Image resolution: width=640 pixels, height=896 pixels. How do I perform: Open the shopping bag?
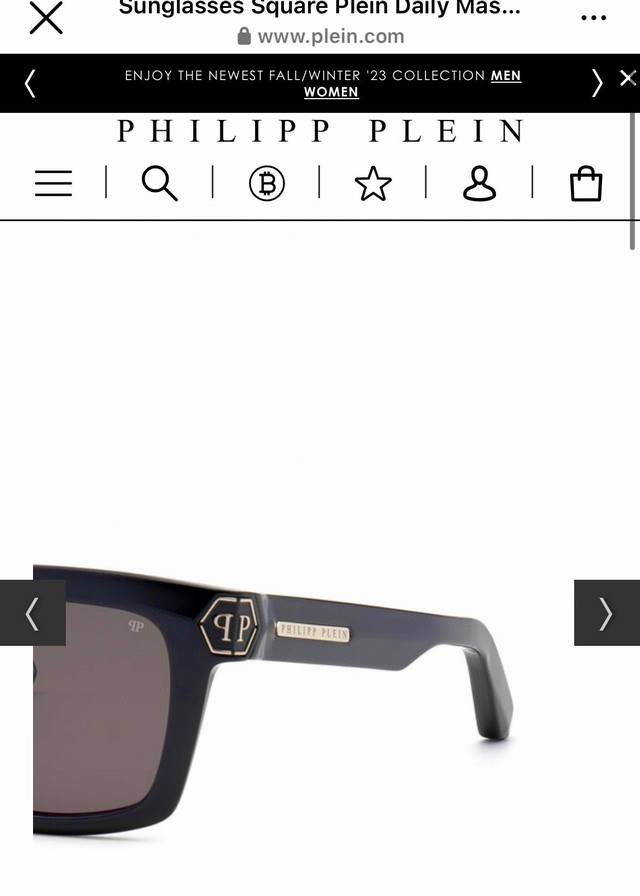(586, 183)
